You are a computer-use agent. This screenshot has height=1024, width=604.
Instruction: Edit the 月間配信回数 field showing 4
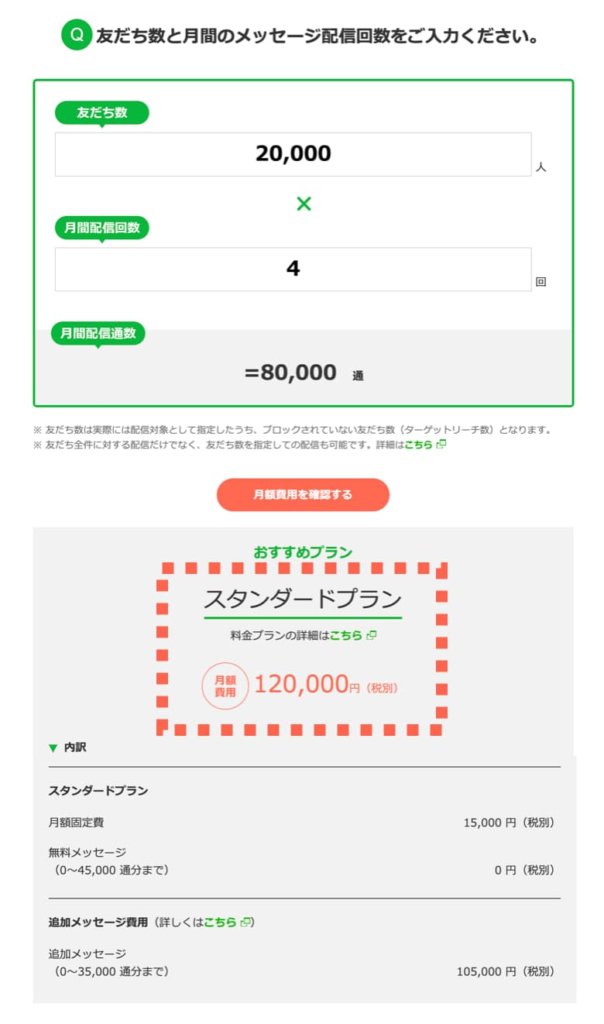pos(293,269)
